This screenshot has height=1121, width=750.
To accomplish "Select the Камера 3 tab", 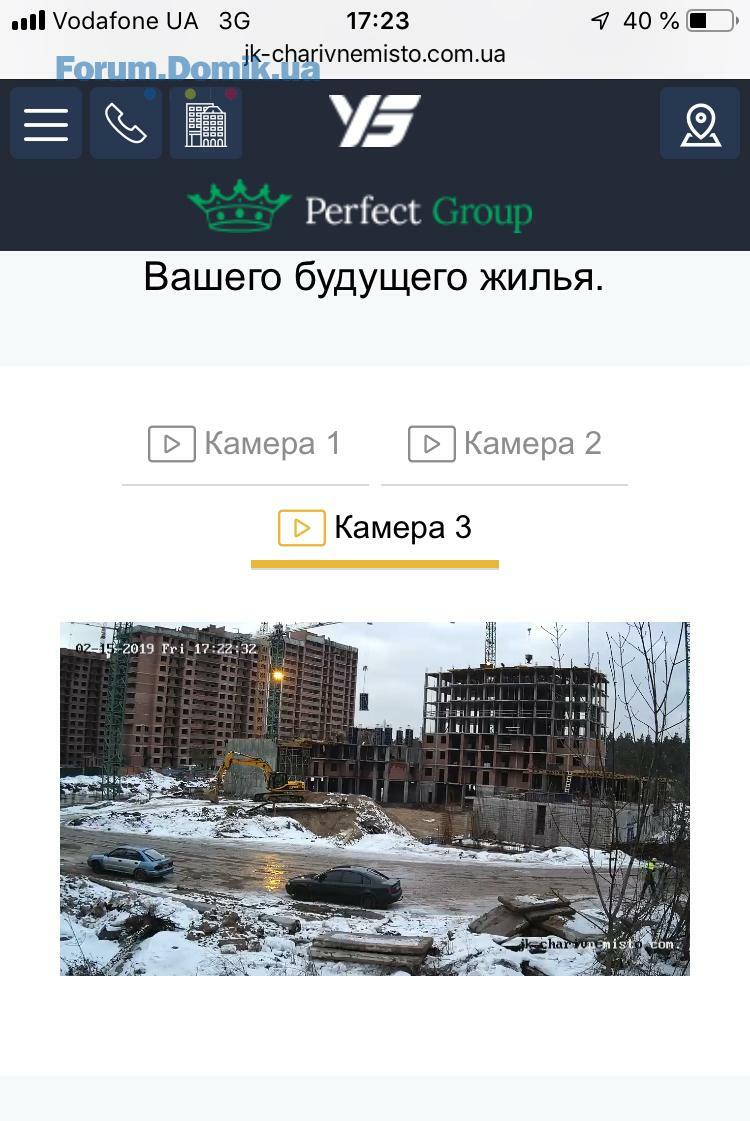I will tap(375, 528).
